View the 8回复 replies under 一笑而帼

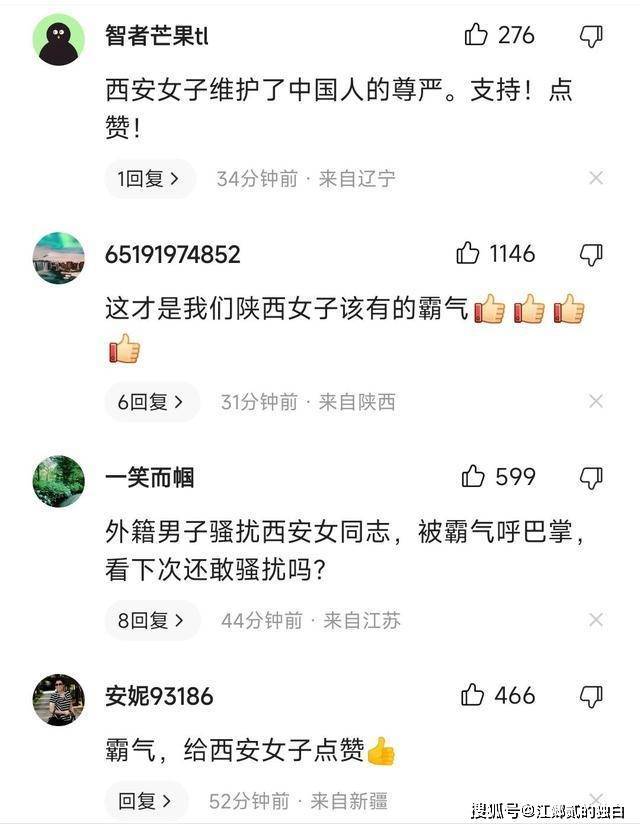coord(151,620)
